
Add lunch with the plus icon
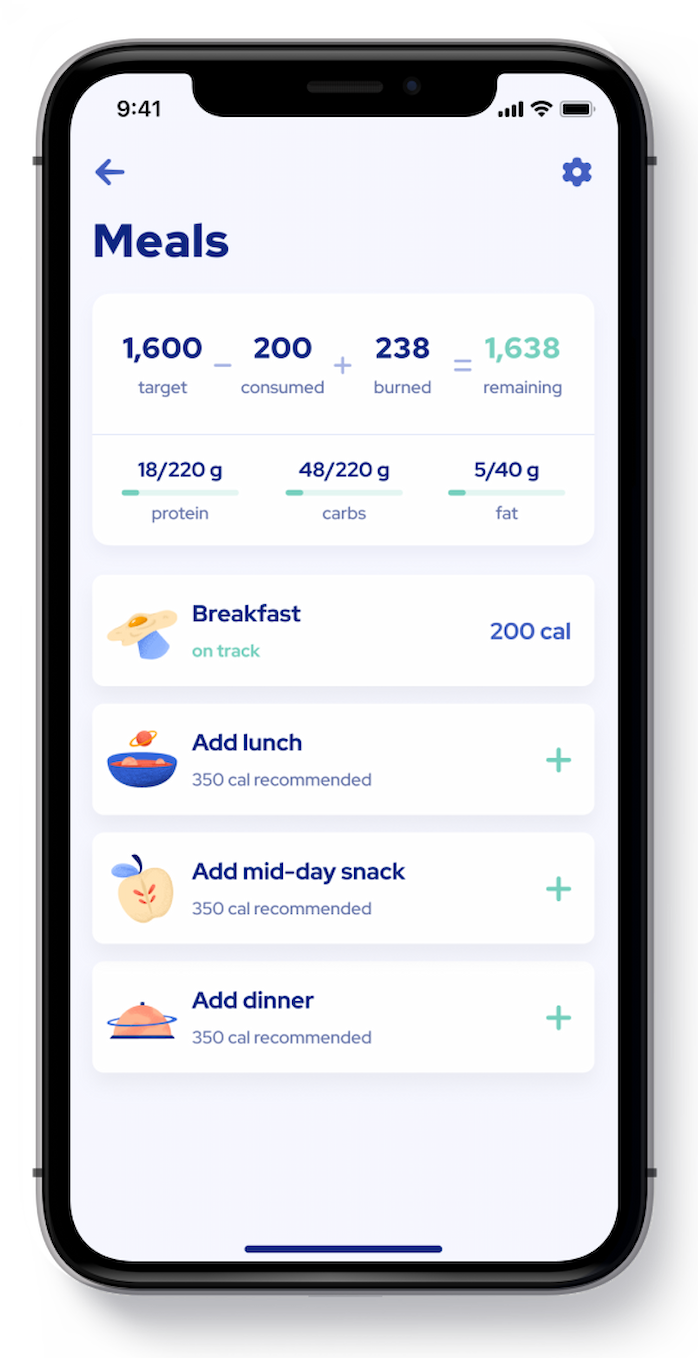[x=558, y=760]
